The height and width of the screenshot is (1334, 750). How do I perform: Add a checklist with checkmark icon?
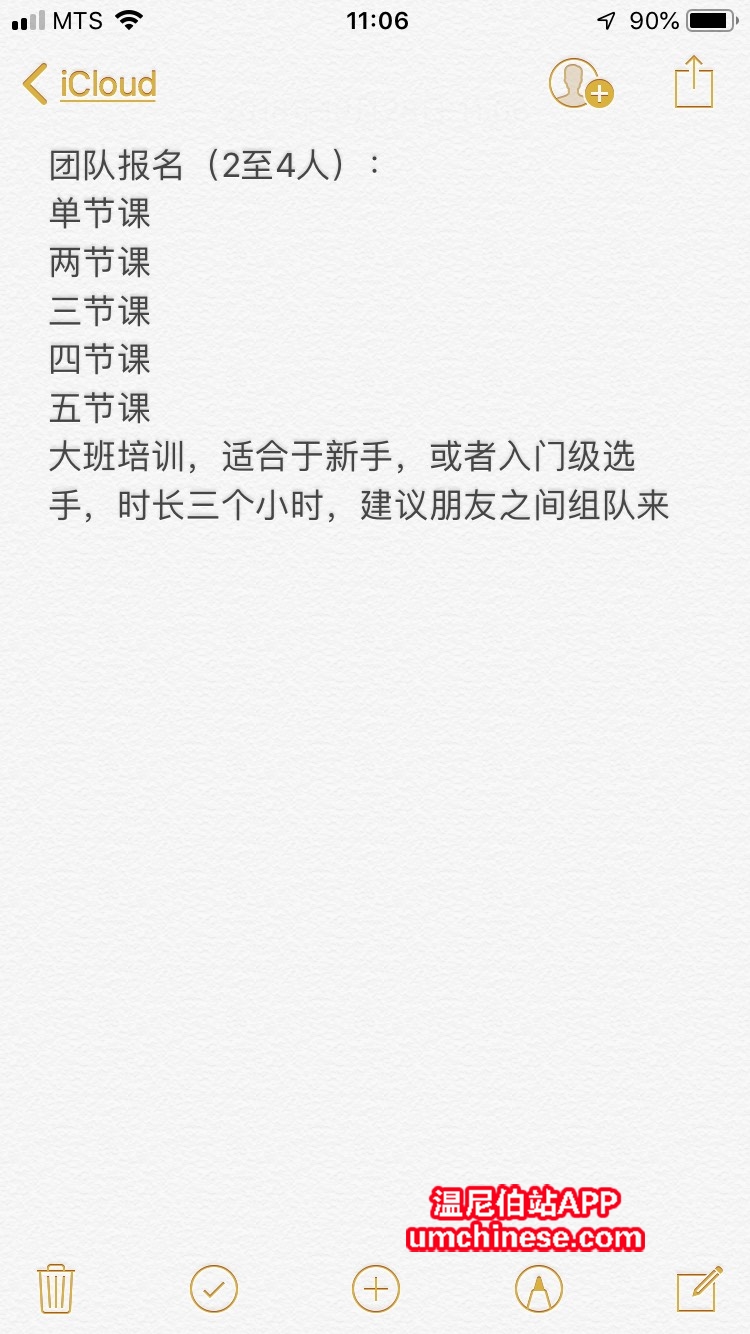point(214,1288)
